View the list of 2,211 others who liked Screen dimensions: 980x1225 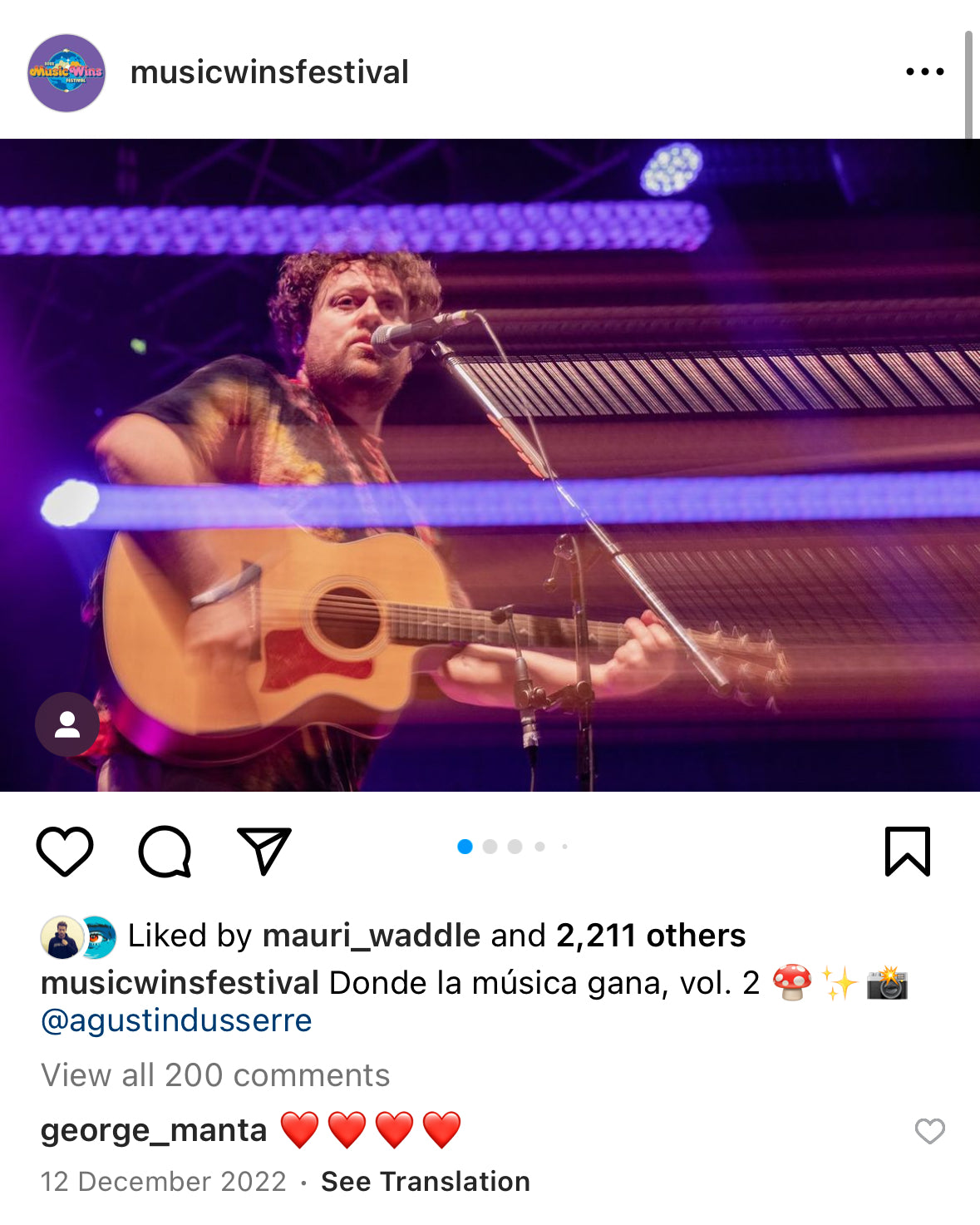point(650,936)
